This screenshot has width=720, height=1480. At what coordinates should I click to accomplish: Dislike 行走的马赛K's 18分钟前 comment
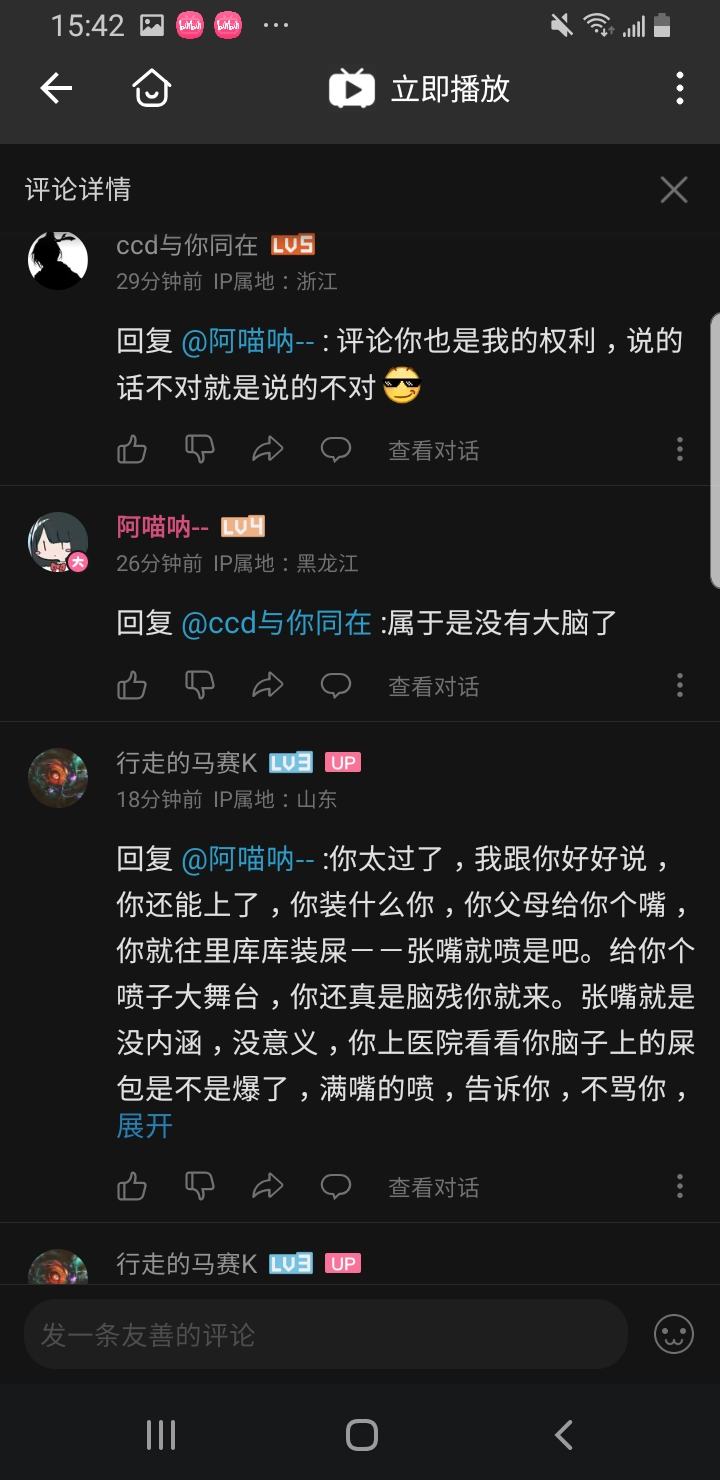200,1187
